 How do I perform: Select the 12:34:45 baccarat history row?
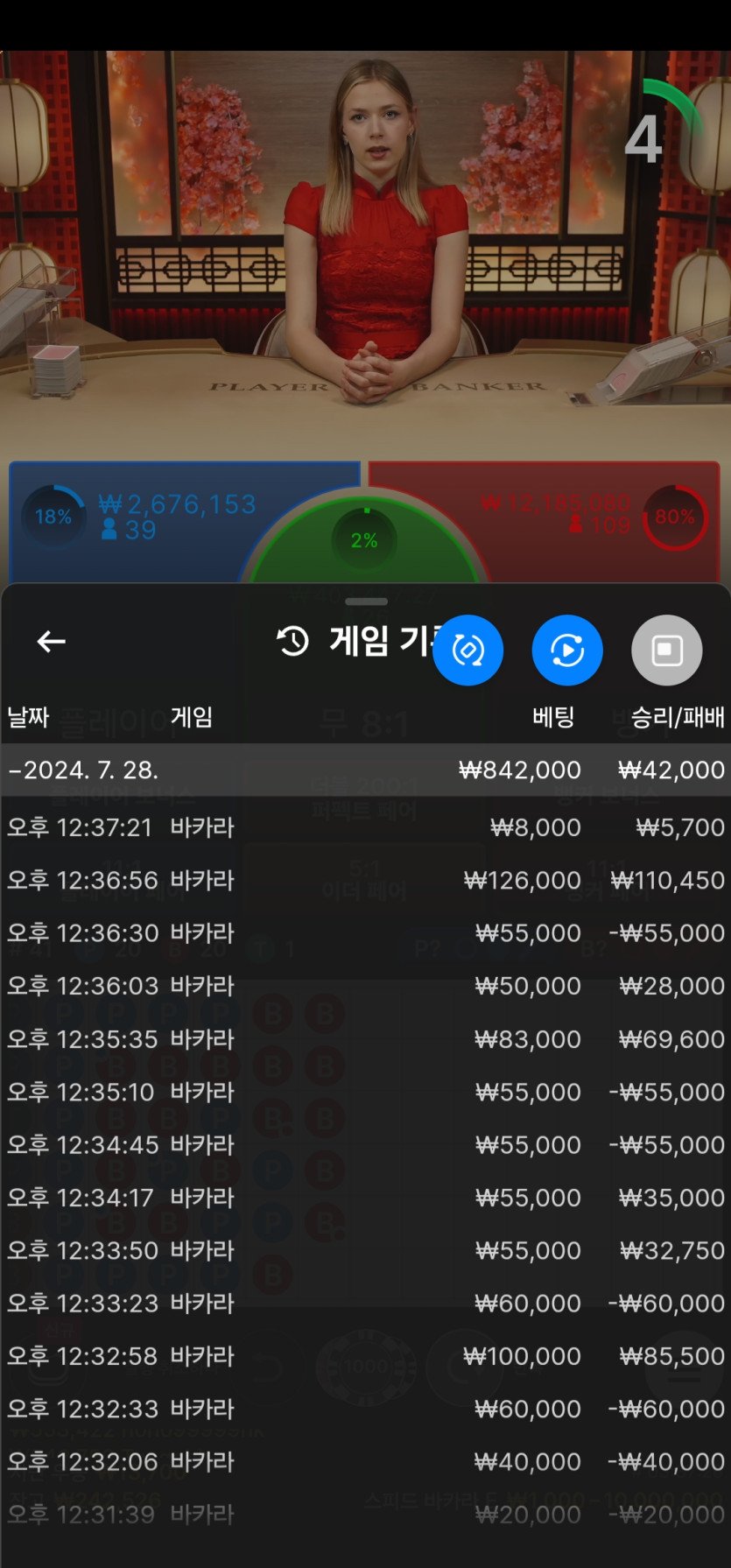click(365, 1144)
